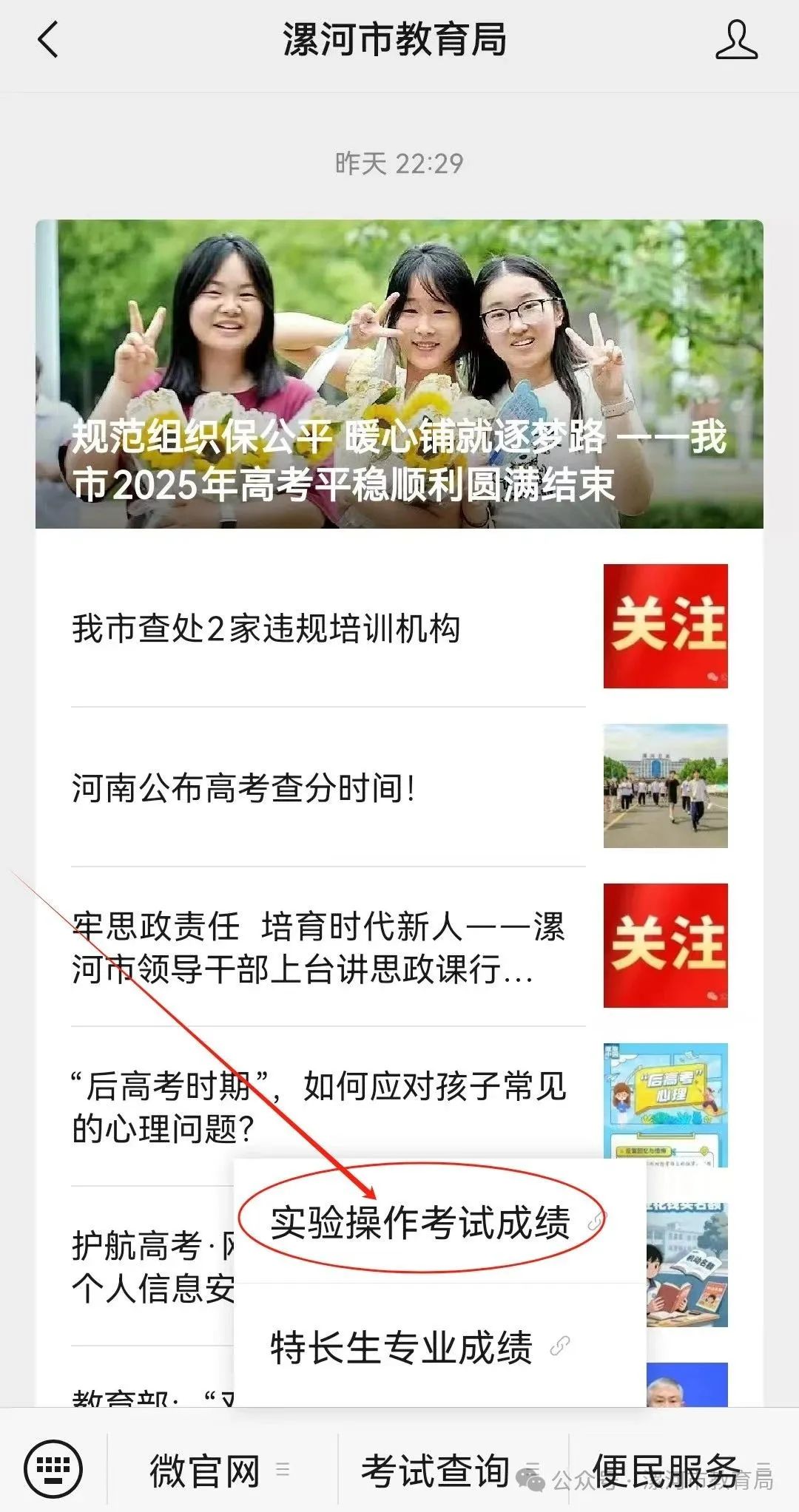799x1512 pixels.
Task: Select 特长生专业成绩 from popup menu
Action: [x=402, y=1347]
